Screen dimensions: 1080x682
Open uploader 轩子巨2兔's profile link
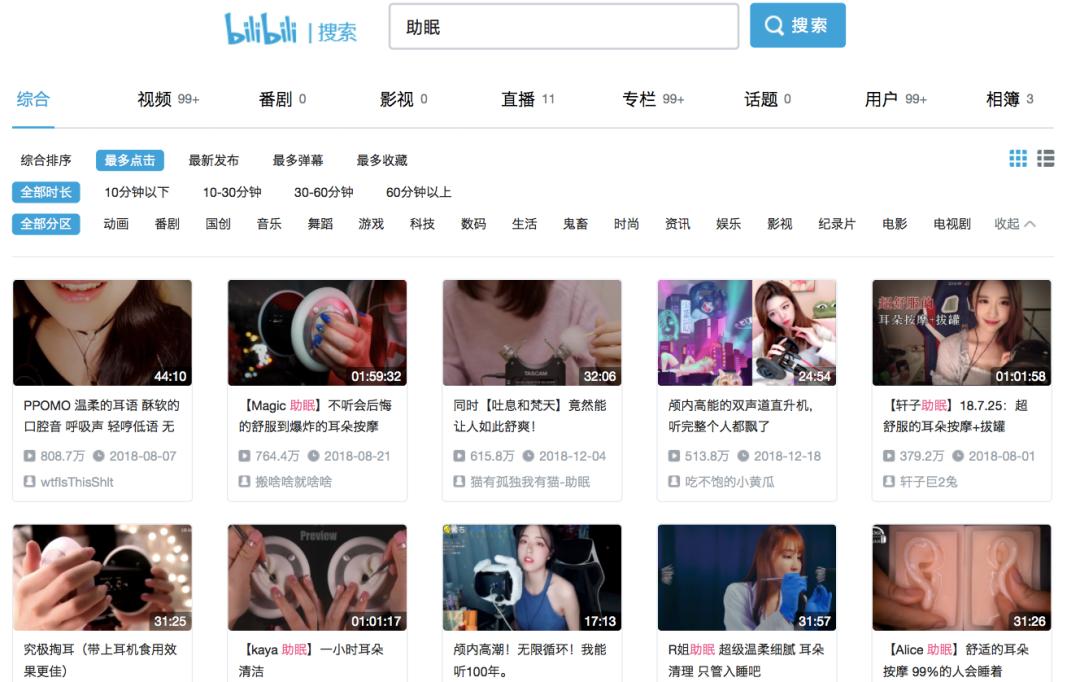click(928, 482)
